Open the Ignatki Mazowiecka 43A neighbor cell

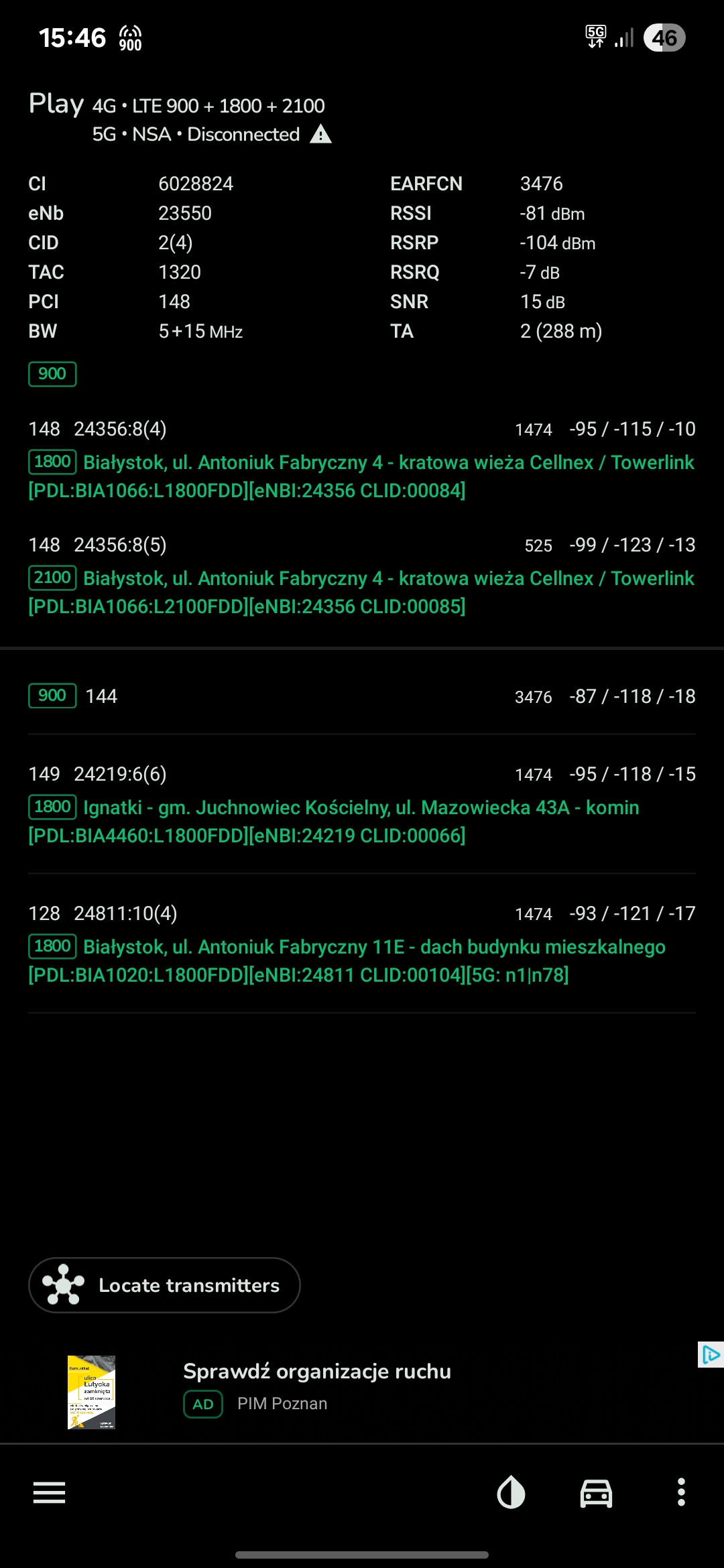coord(362,805)
